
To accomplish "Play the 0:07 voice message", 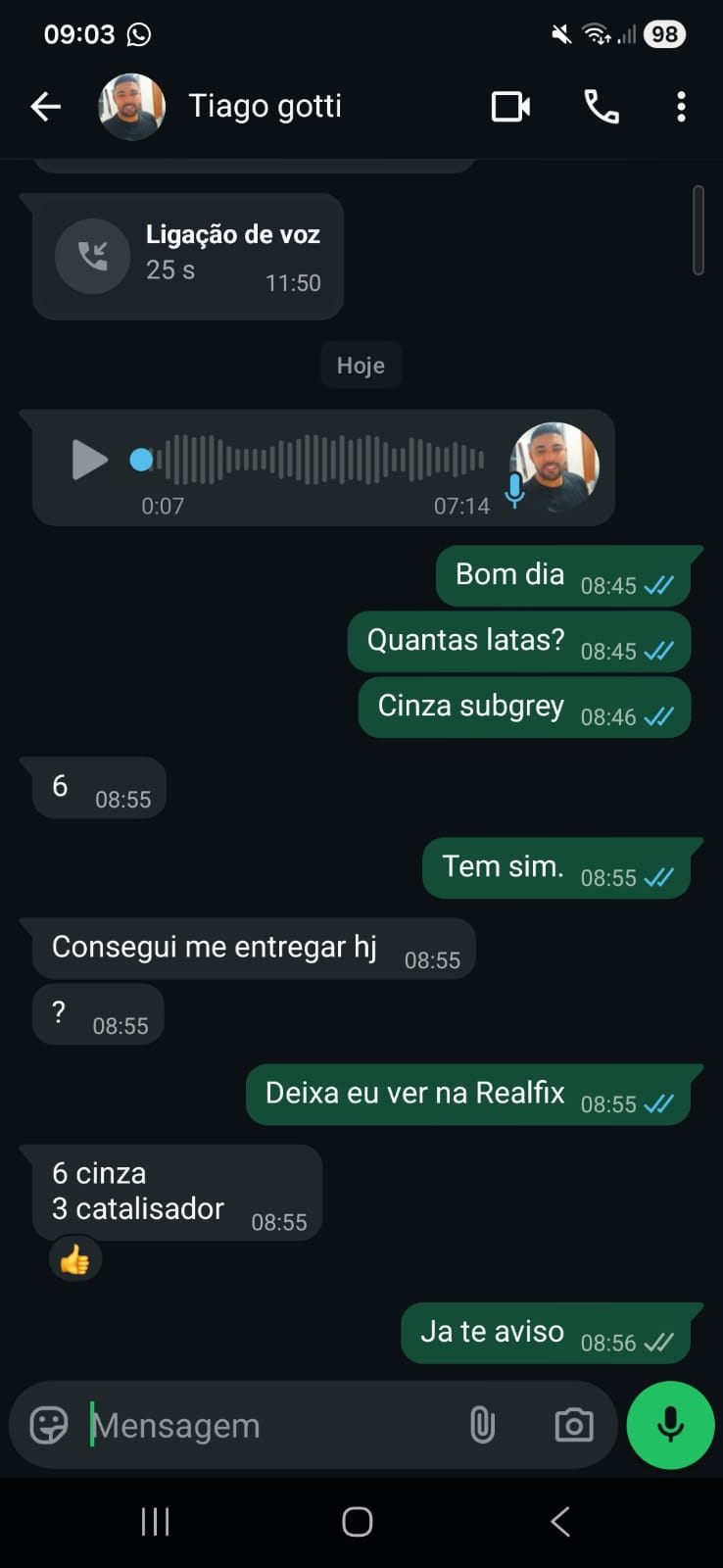I will 89,460.
